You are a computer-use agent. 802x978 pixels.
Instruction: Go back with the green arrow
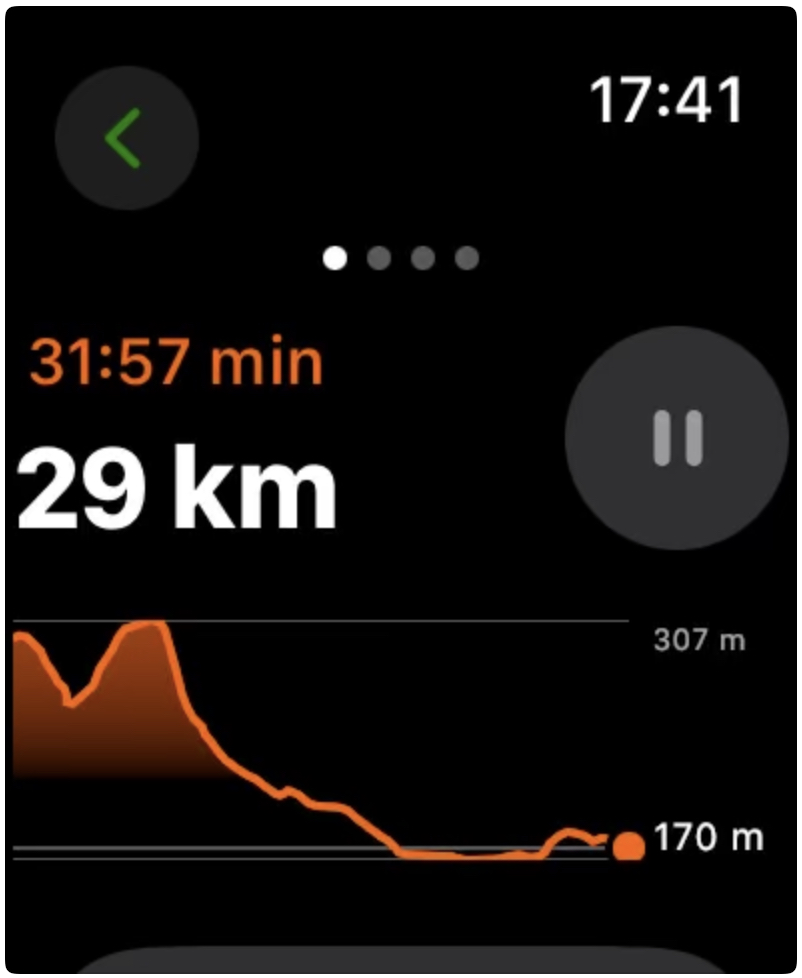click(x=127, y=139)
